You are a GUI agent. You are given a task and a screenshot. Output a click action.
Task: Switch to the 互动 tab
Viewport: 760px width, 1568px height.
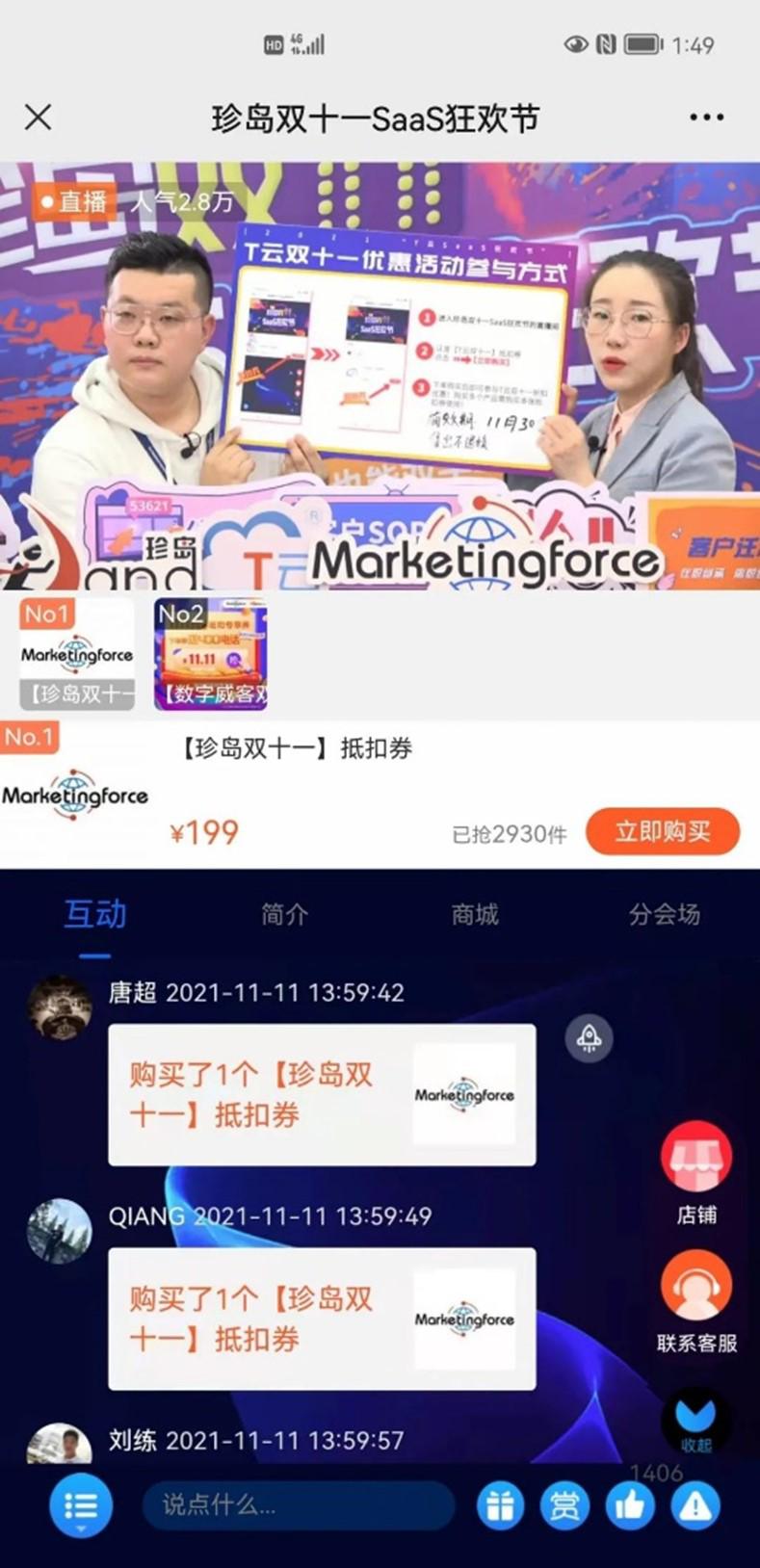[x=95, y=914]
